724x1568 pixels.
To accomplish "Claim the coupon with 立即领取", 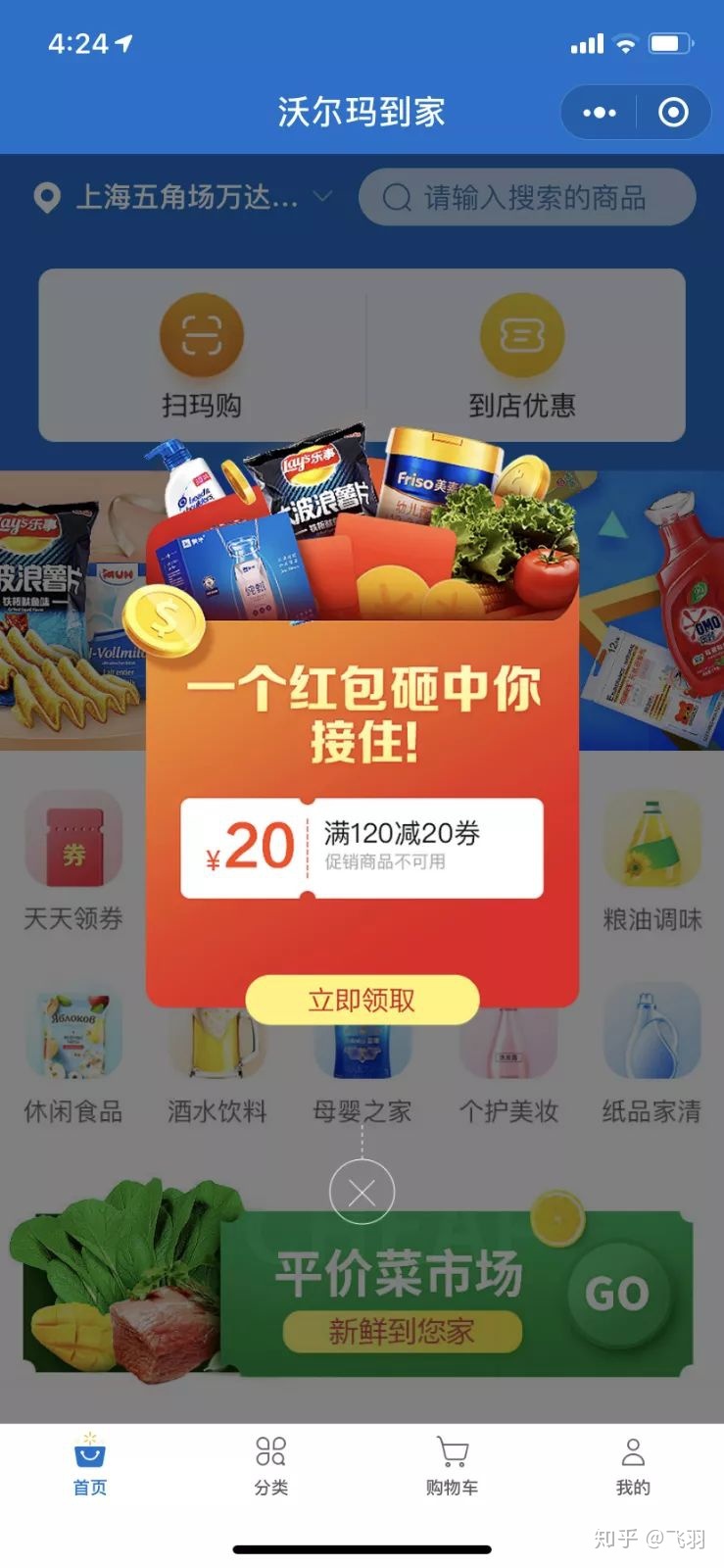I will click(x=362, y=1000).
